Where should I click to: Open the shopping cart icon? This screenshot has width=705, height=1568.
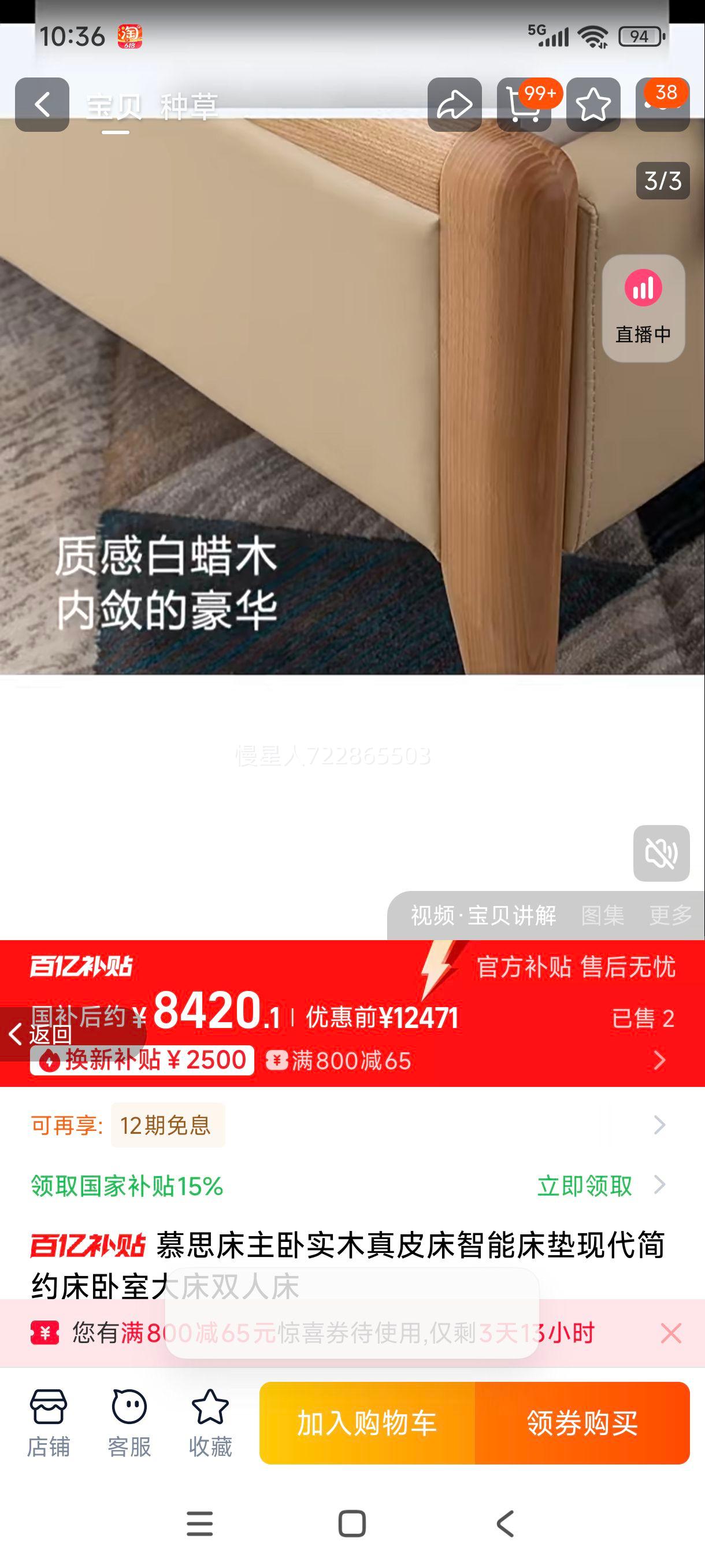524,105
